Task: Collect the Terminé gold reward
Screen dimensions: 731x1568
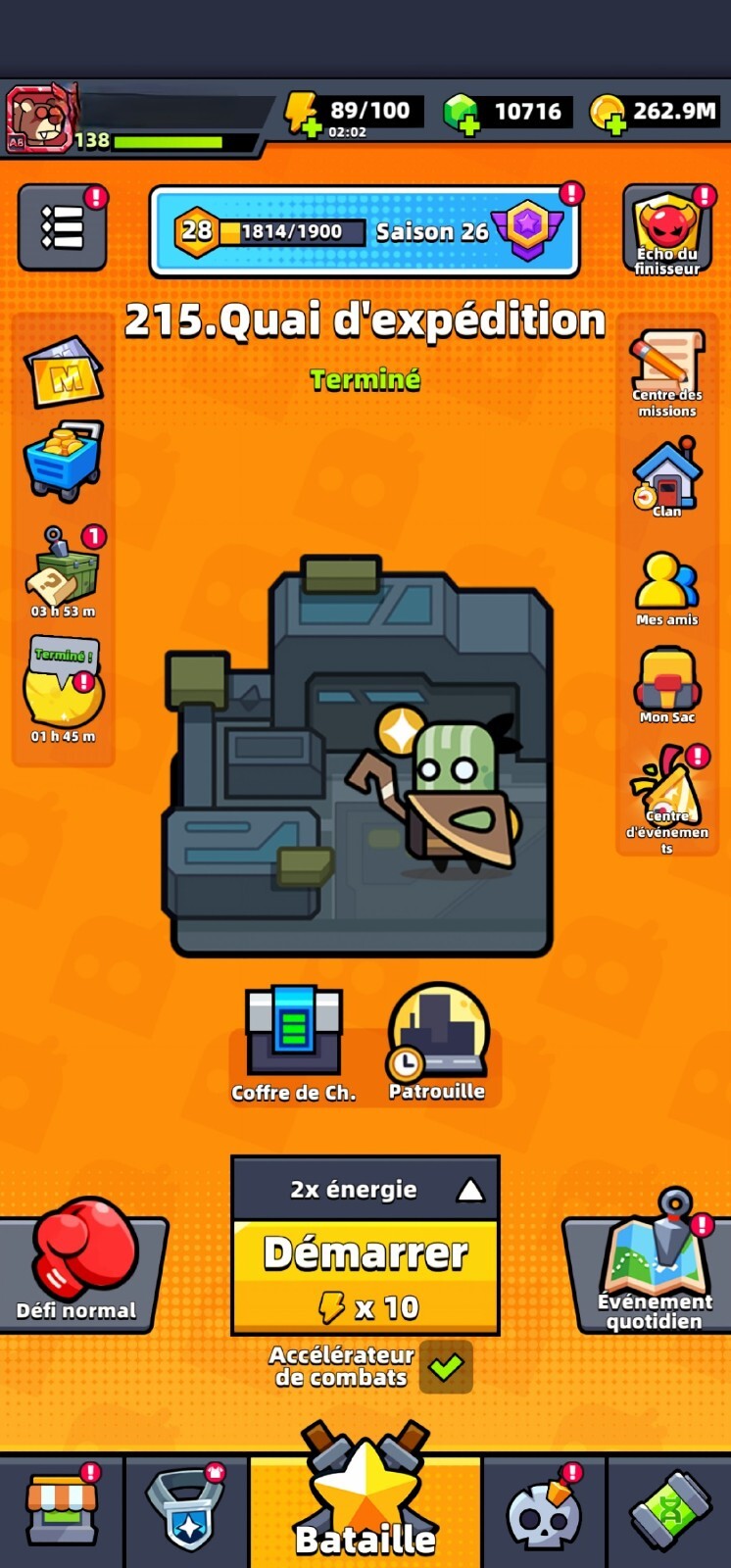Action: [x=63, y=688]
